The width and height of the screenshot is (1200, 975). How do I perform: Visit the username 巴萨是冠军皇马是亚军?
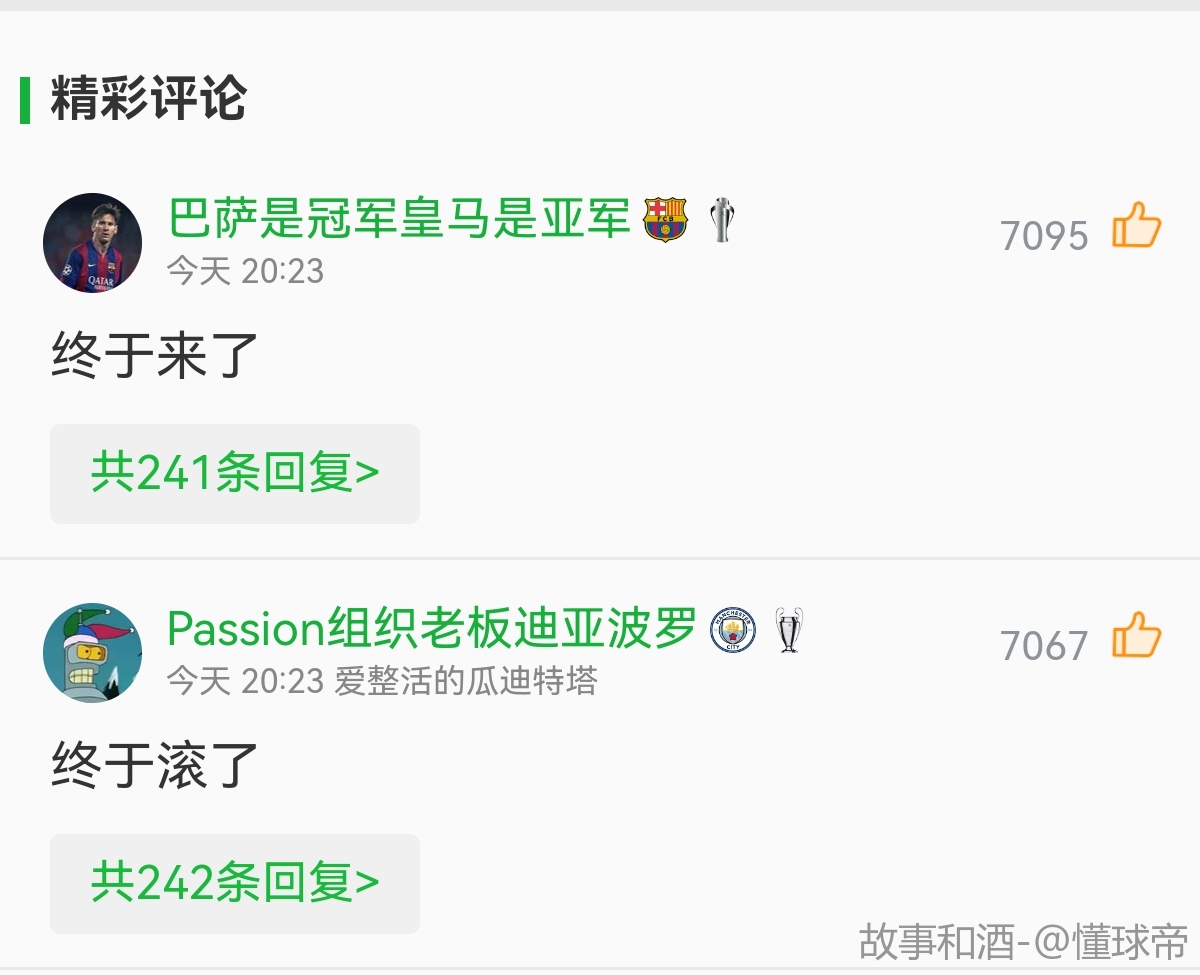pyautogui.click(x=399, y=218)
